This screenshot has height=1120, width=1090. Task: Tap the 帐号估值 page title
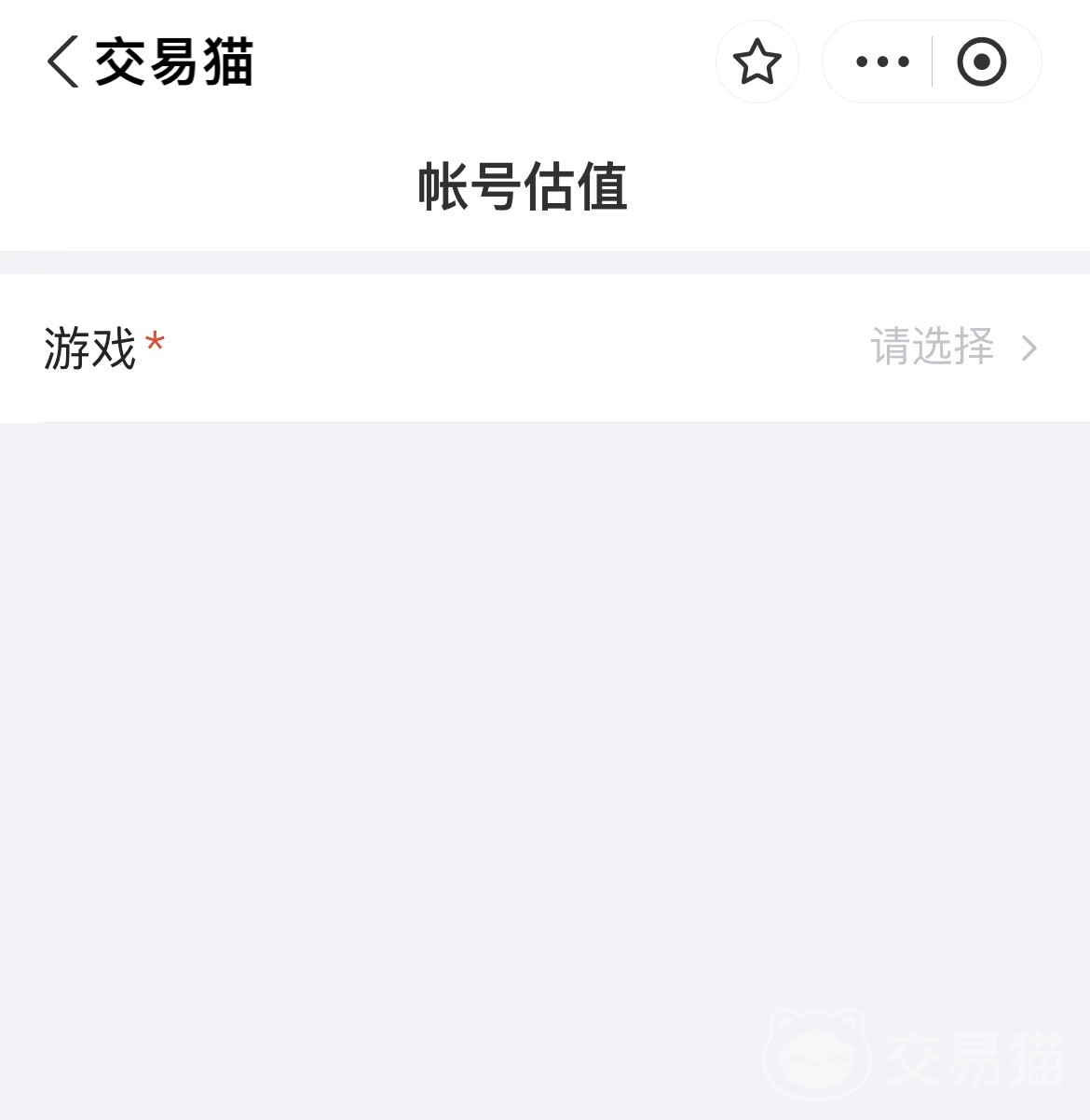pos(524,185)
